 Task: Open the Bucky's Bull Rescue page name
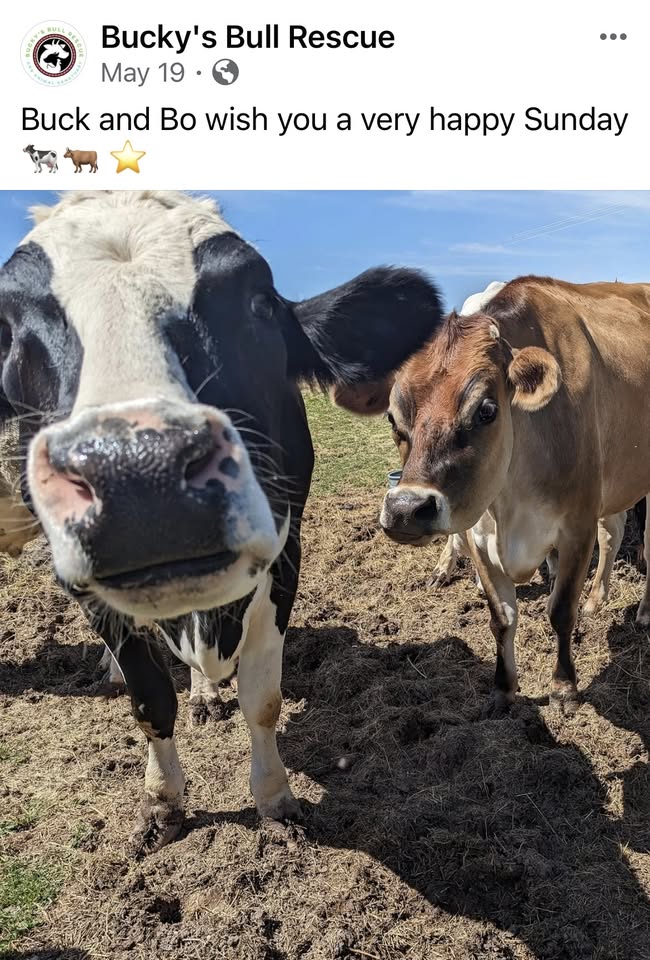point(247,37)
